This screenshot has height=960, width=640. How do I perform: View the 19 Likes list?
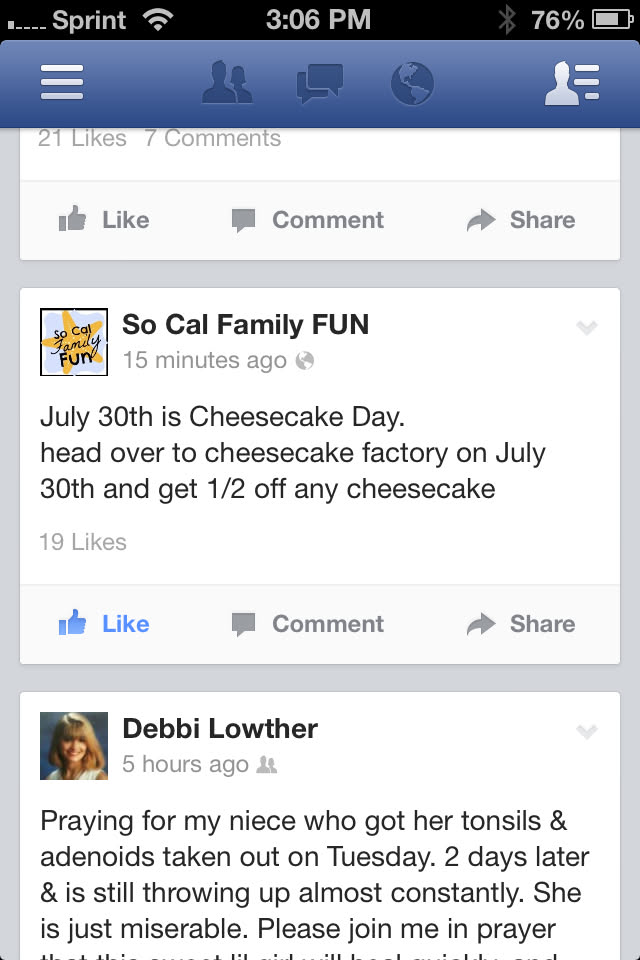pos(83,542)
